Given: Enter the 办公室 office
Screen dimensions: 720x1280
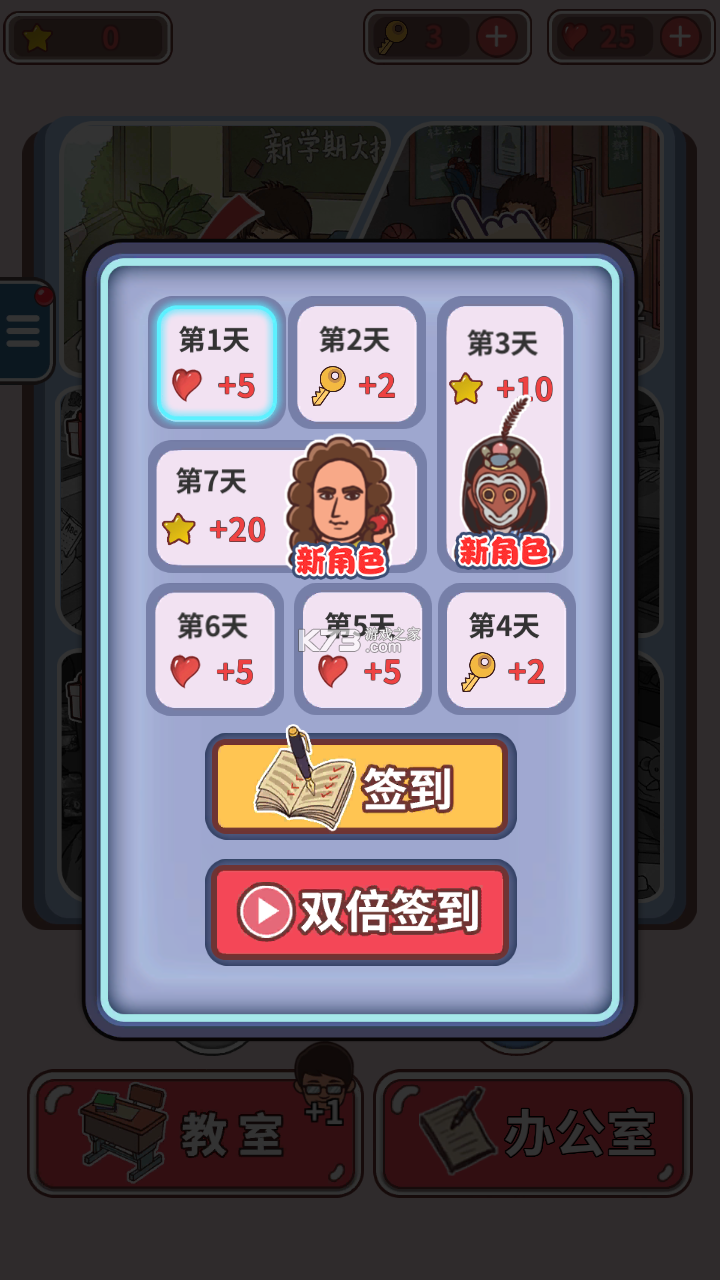Looking at the screenshot, I should 533,1133.
